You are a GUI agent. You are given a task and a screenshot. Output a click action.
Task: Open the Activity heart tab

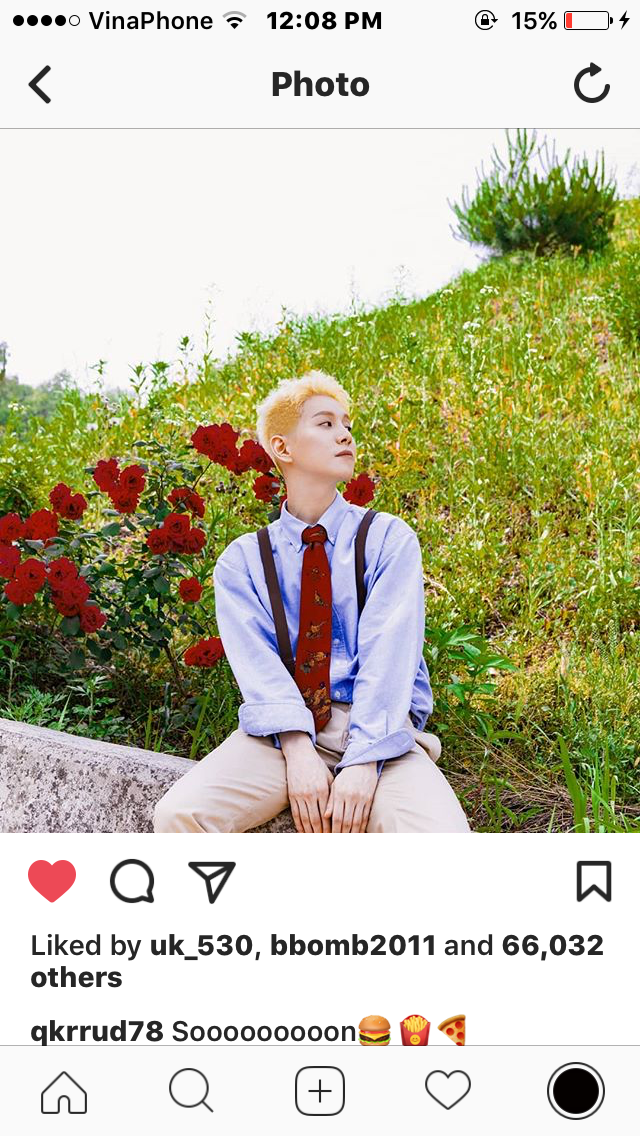click(448, 1091)
